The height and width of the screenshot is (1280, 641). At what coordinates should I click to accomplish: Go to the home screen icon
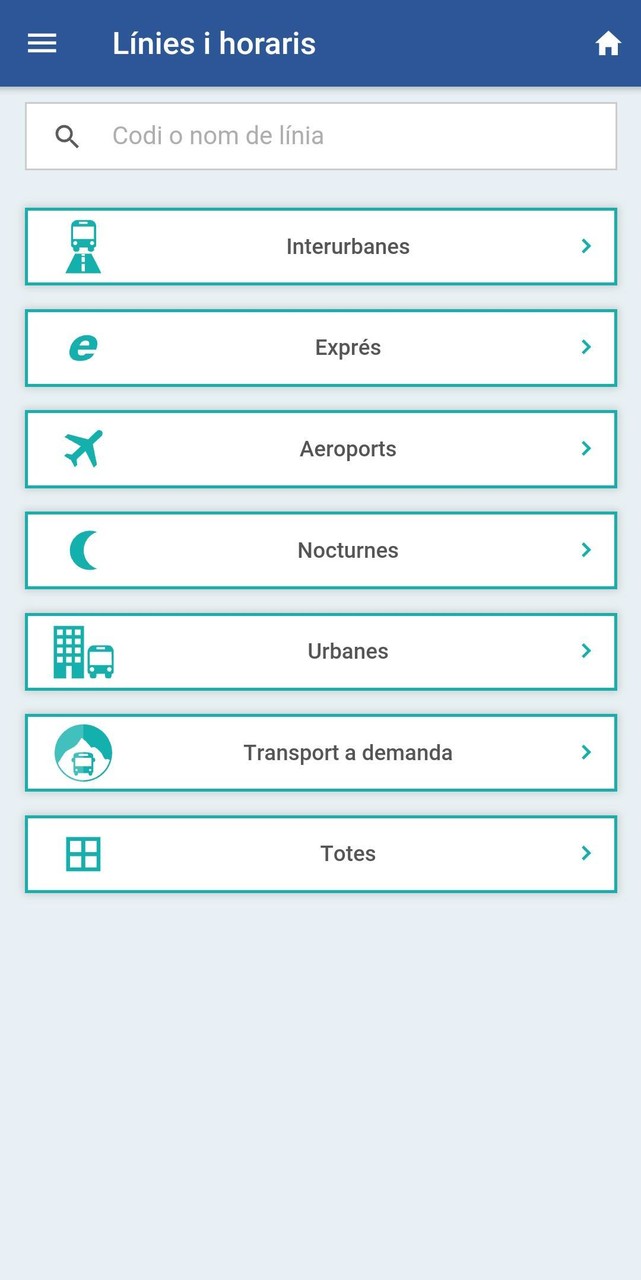point(608,44)
